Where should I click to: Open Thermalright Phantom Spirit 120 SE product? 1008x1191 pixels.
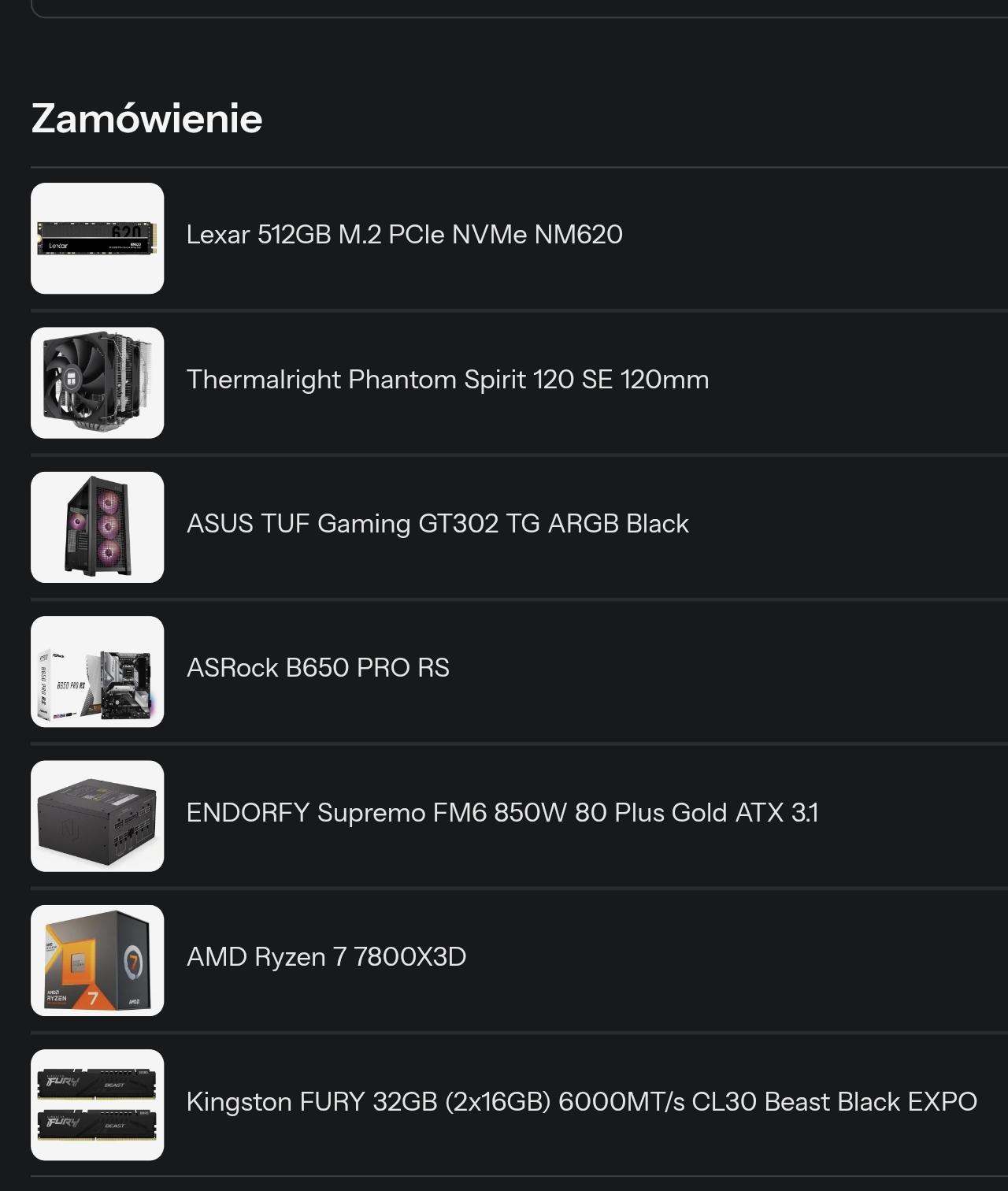tap(447, 380)
